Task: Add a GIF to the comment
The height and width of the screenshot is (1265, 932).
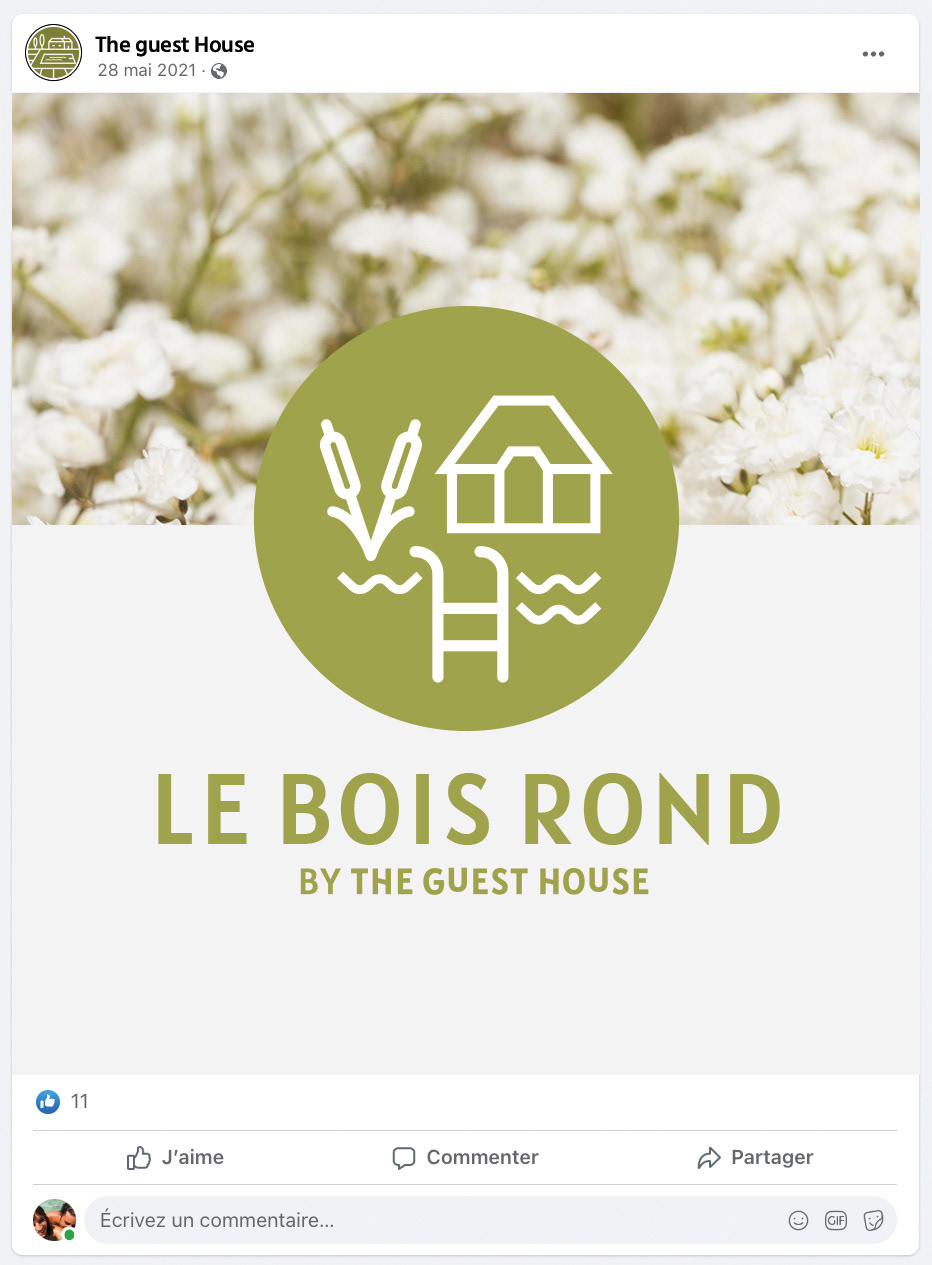Action: point(836,1220)
